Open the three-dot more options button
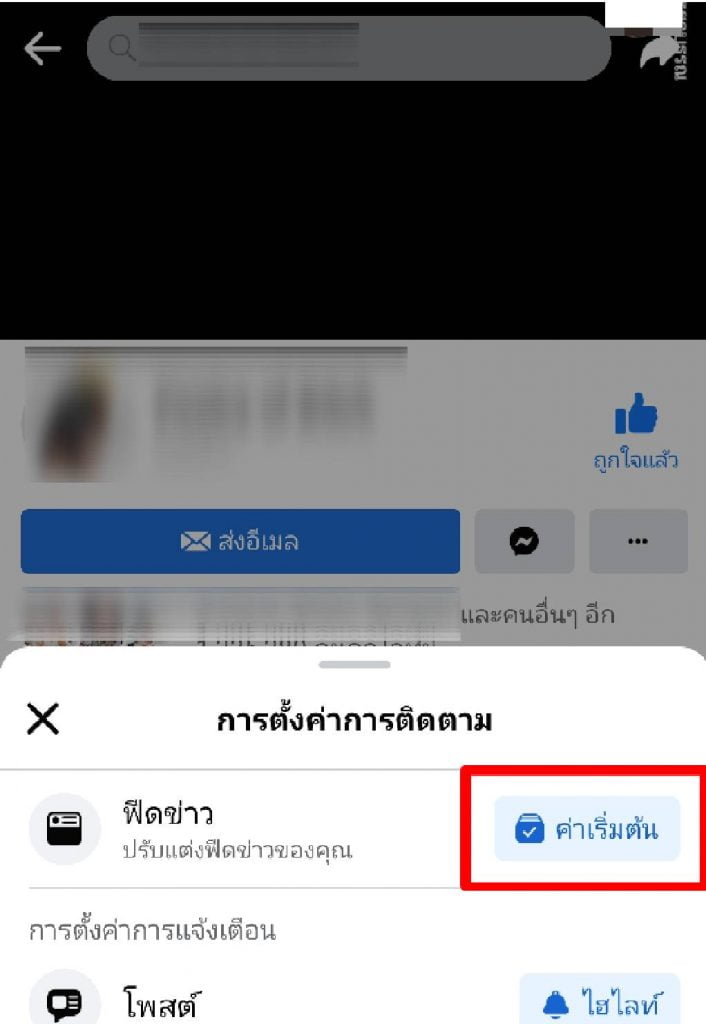Viewport: 706px width, 1024px height. click(x=637, y=542)
